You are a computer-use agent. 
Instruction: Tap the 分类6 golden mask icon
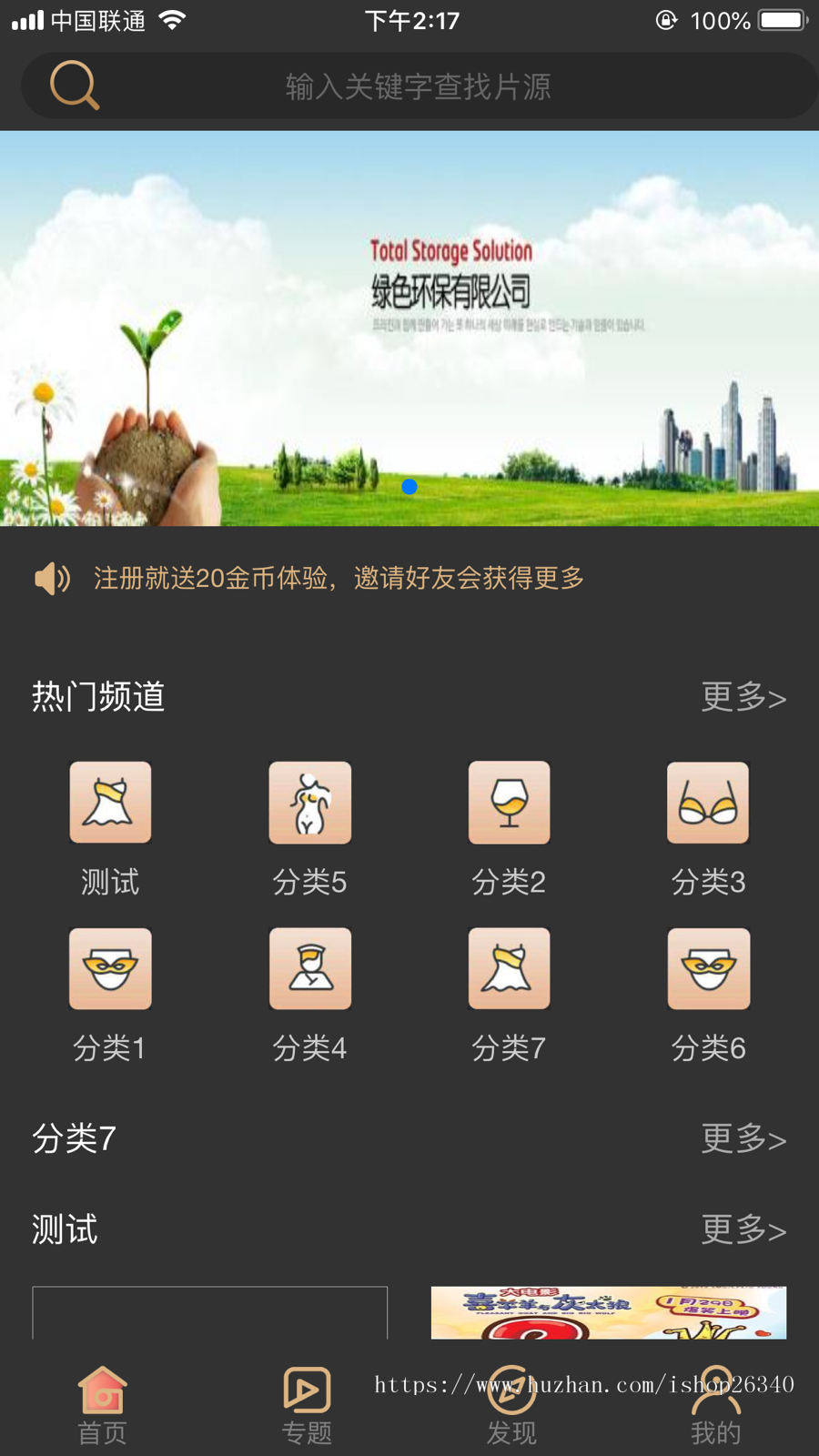(708, 968)
